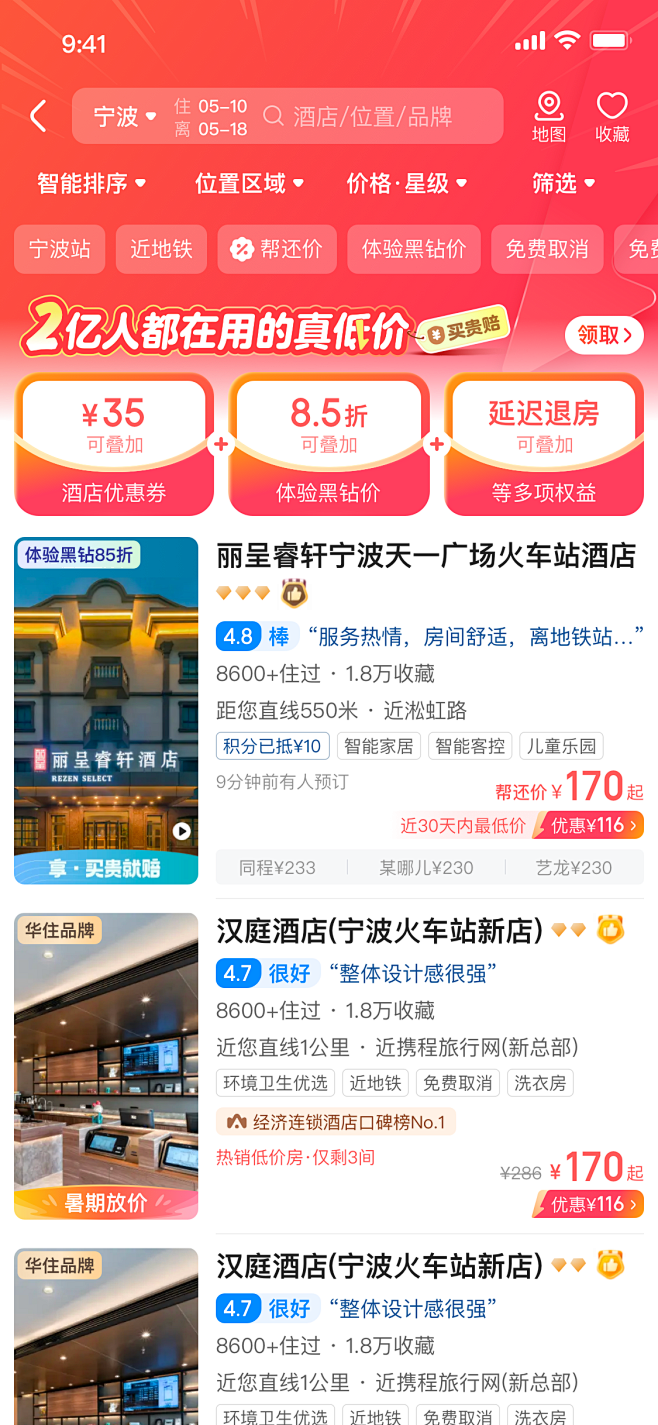Go back using the top-left arrow
Viewport: 658px width, 1425px height.
pyautogui.click(x=38, y=117)
